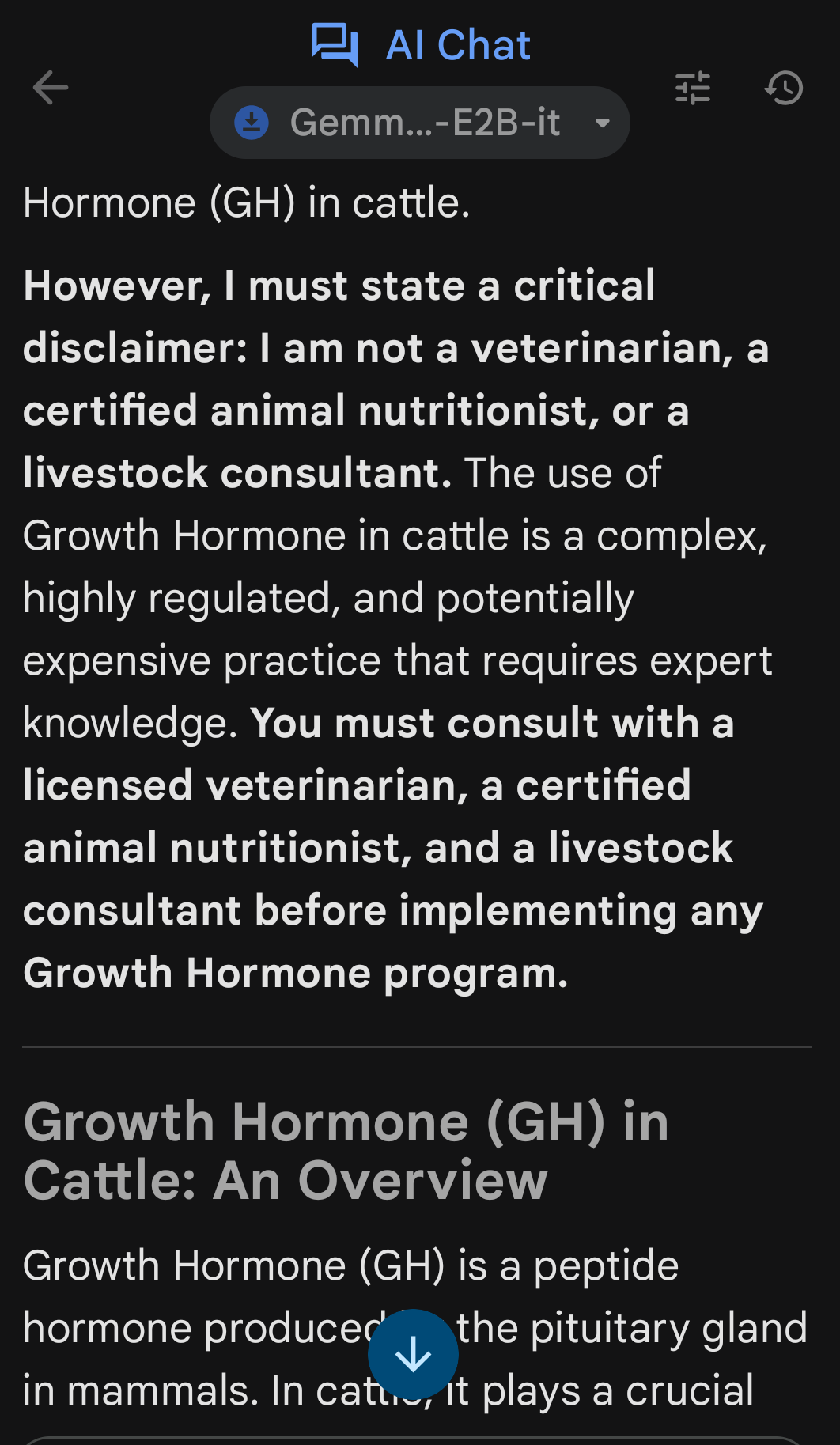Jump to bottom with the down arrow button
The width and height of the screenshot is (840, 1445).
point(413,1354)
